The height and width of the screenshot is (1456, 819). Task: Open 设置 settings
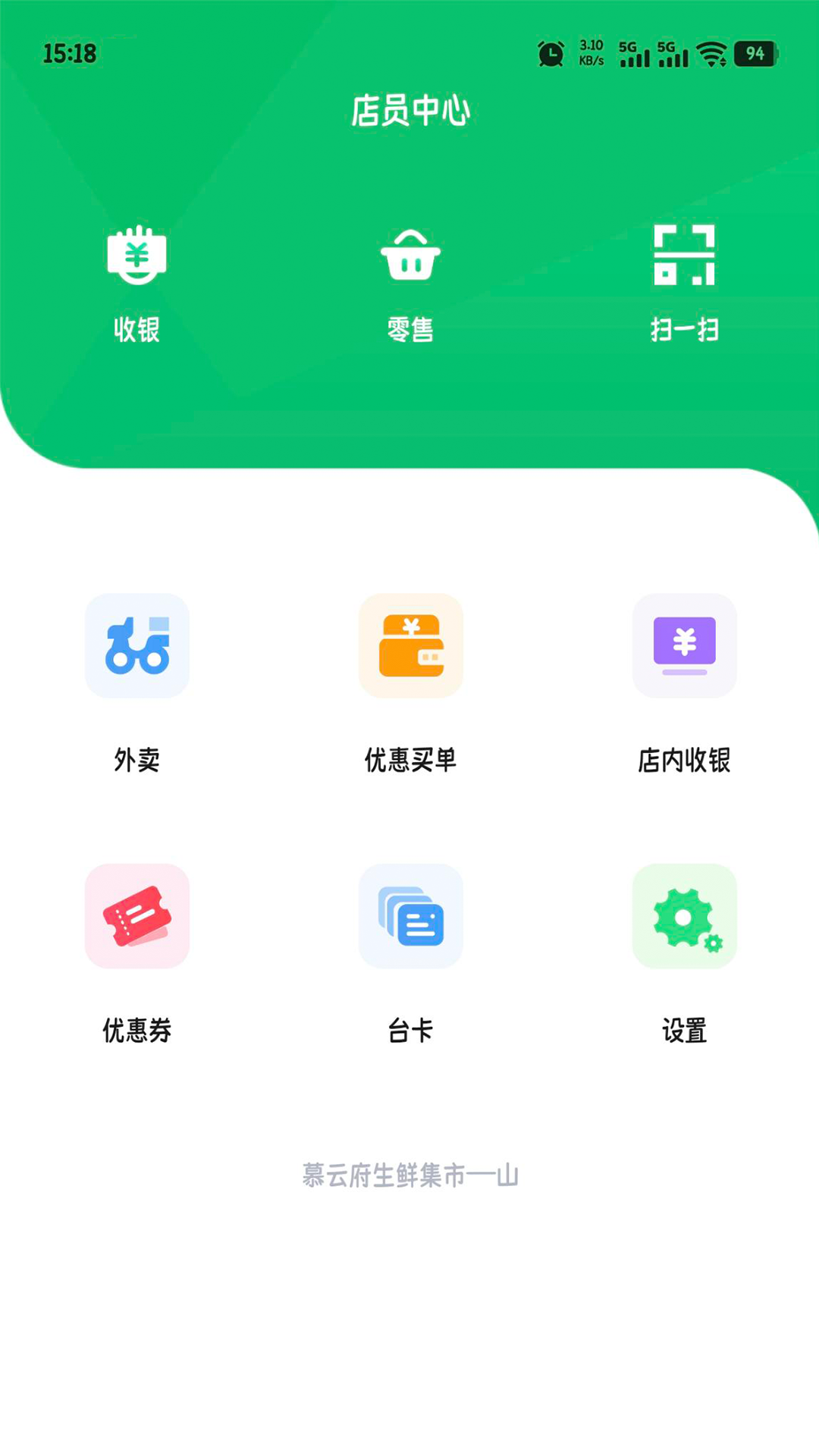pyautogui.click(x=684, y=916)
